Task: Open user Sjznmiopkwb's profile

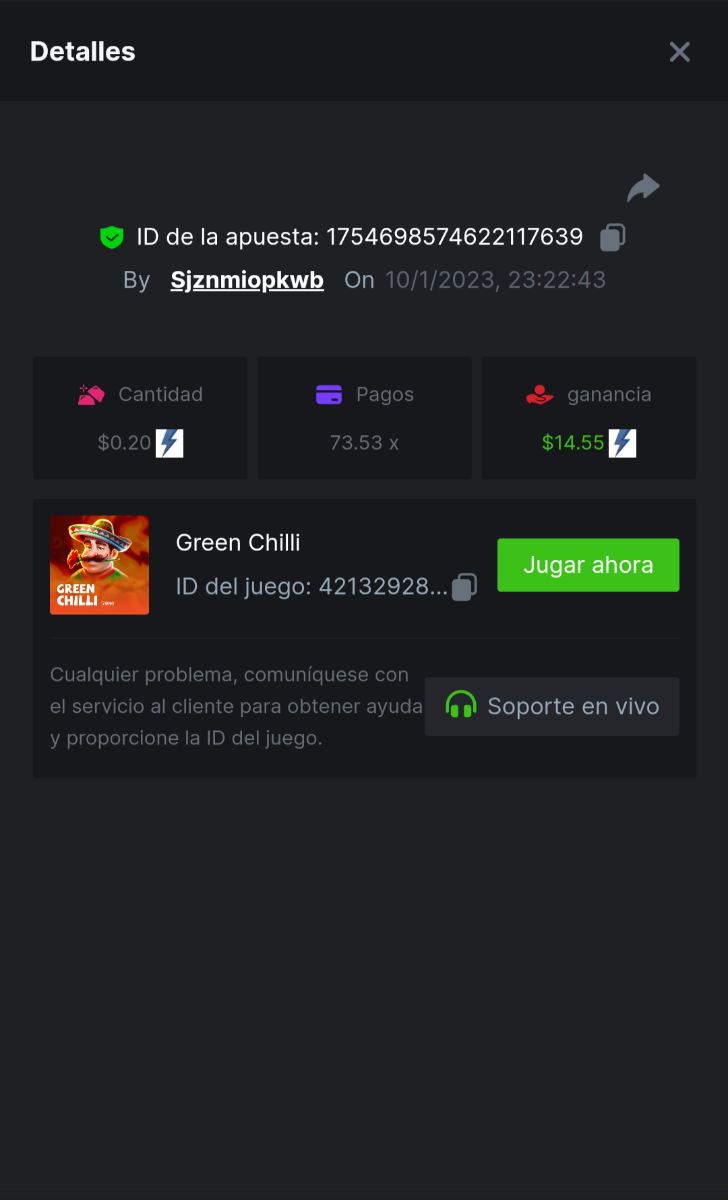Action: coord(247,280)
